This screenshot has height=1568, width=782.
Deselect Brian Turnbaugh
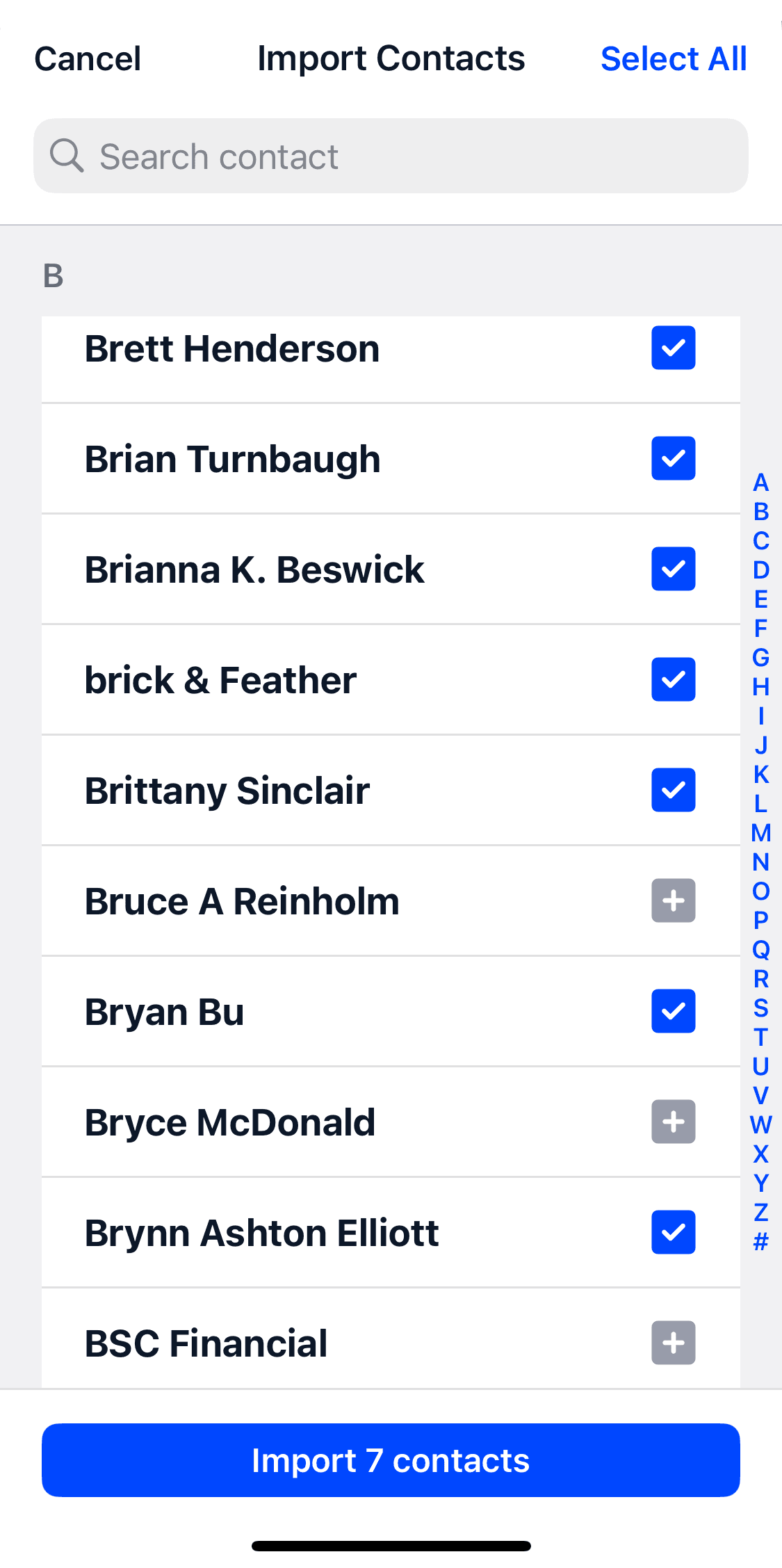click(673, 458)
